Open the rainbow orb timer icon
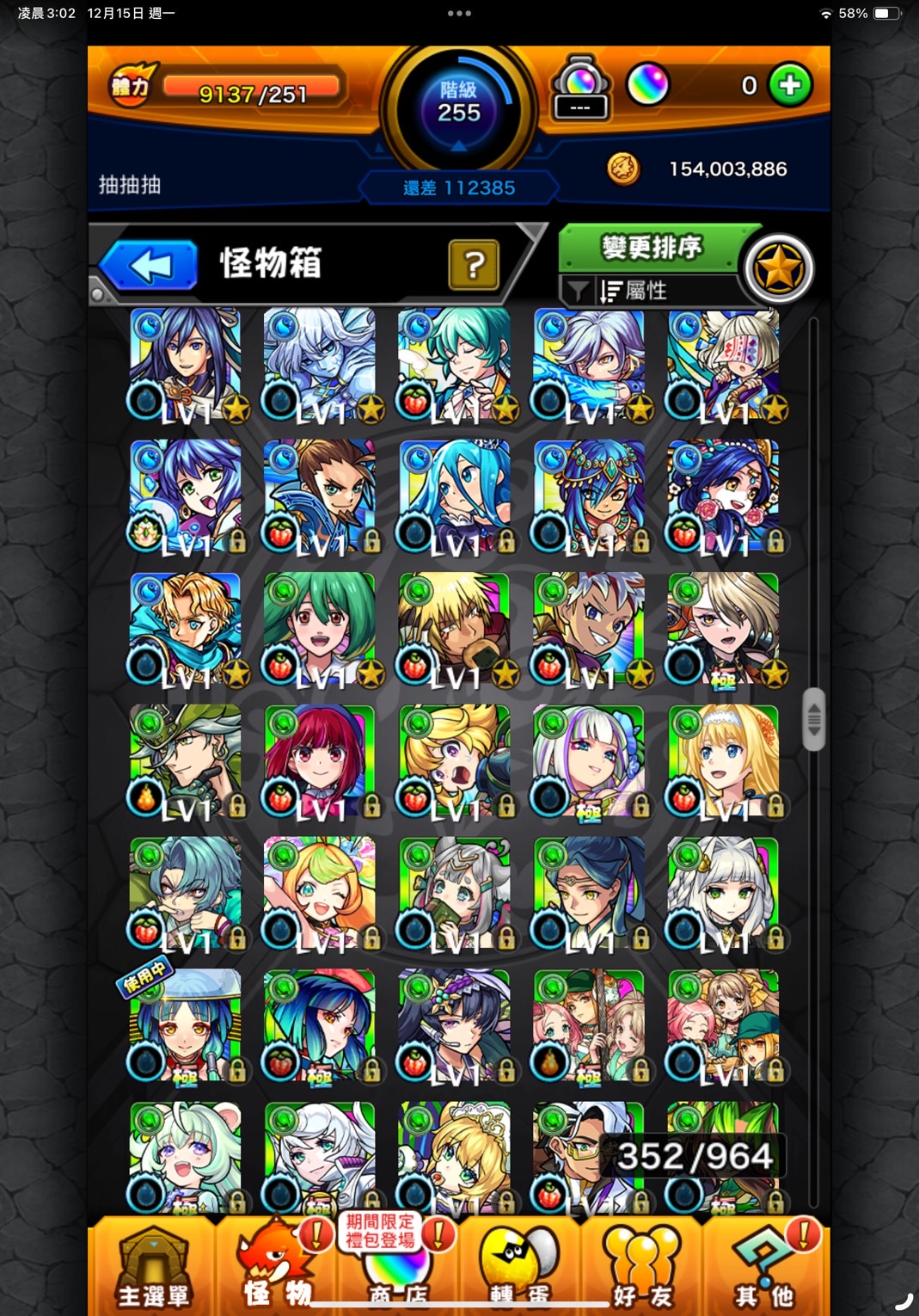Viewport: 919px width, 1316px height. click(x=580, y=88)
